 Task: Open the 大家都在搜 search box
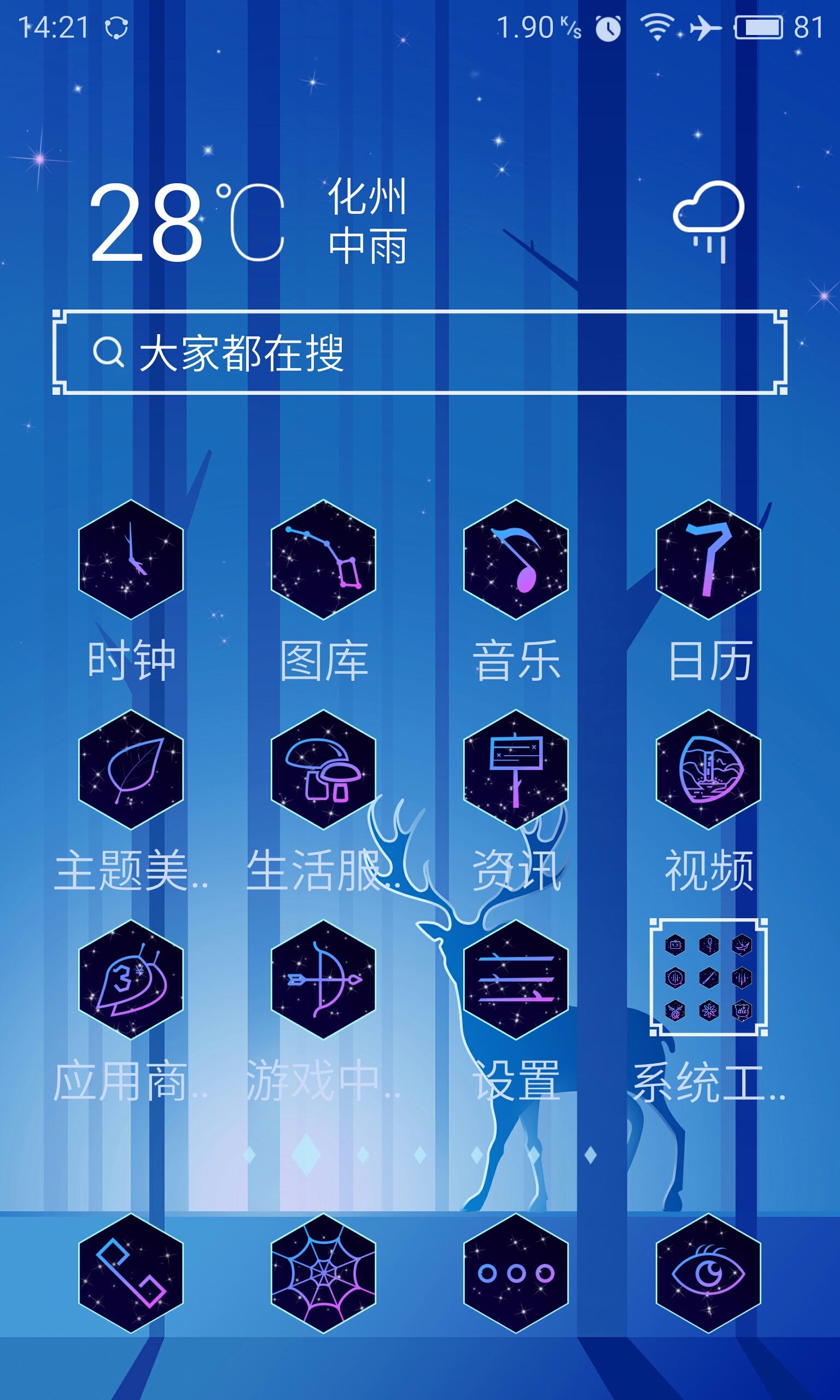pos(419,352)
